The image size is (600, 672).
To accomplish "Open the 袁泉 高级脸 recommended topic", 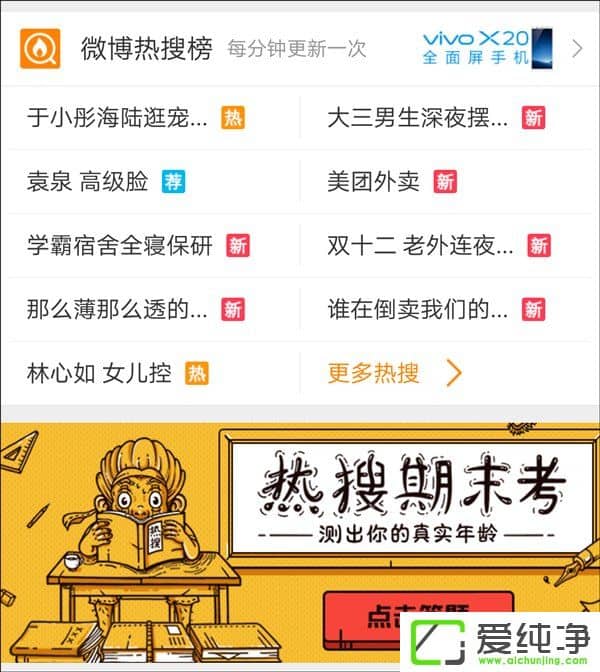I will [x=88, y=181].
